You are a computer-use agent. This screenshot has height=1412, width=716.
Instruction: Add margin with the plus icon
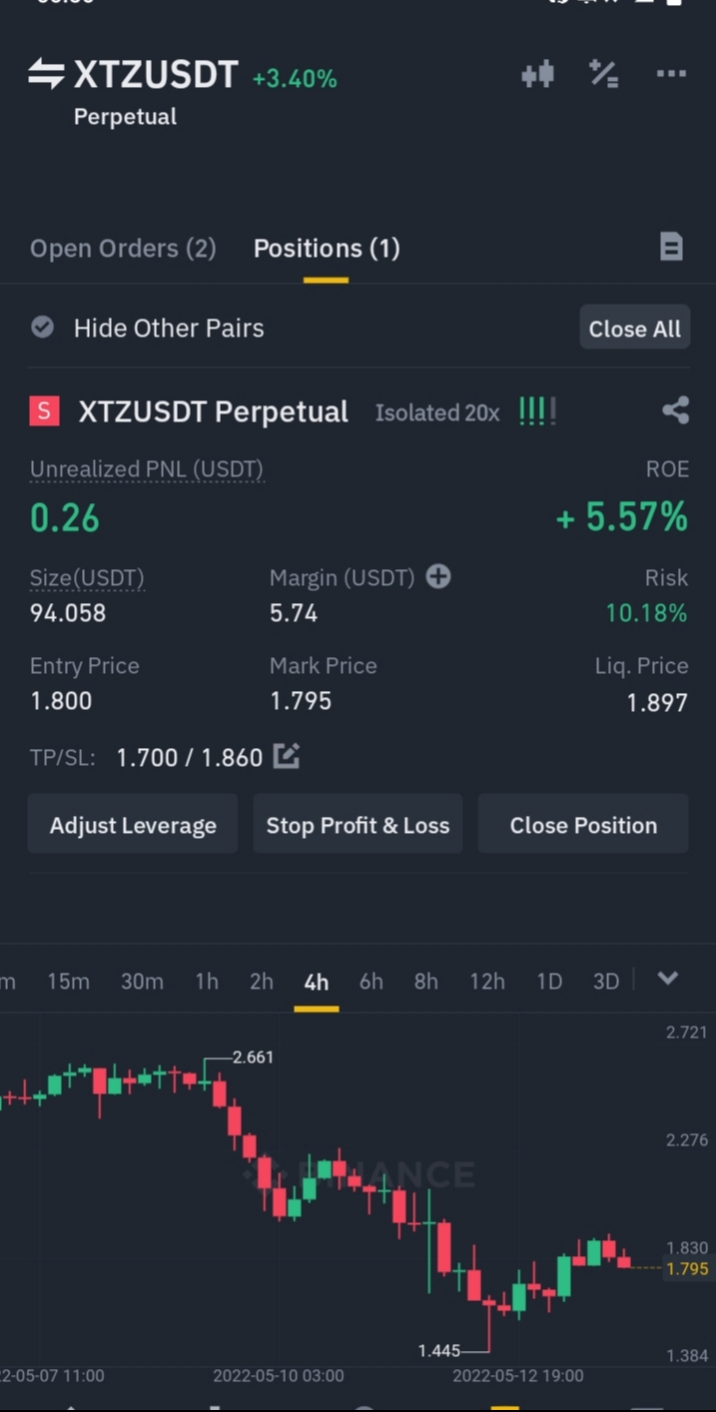pyautogui.click(x=438, y=577)
